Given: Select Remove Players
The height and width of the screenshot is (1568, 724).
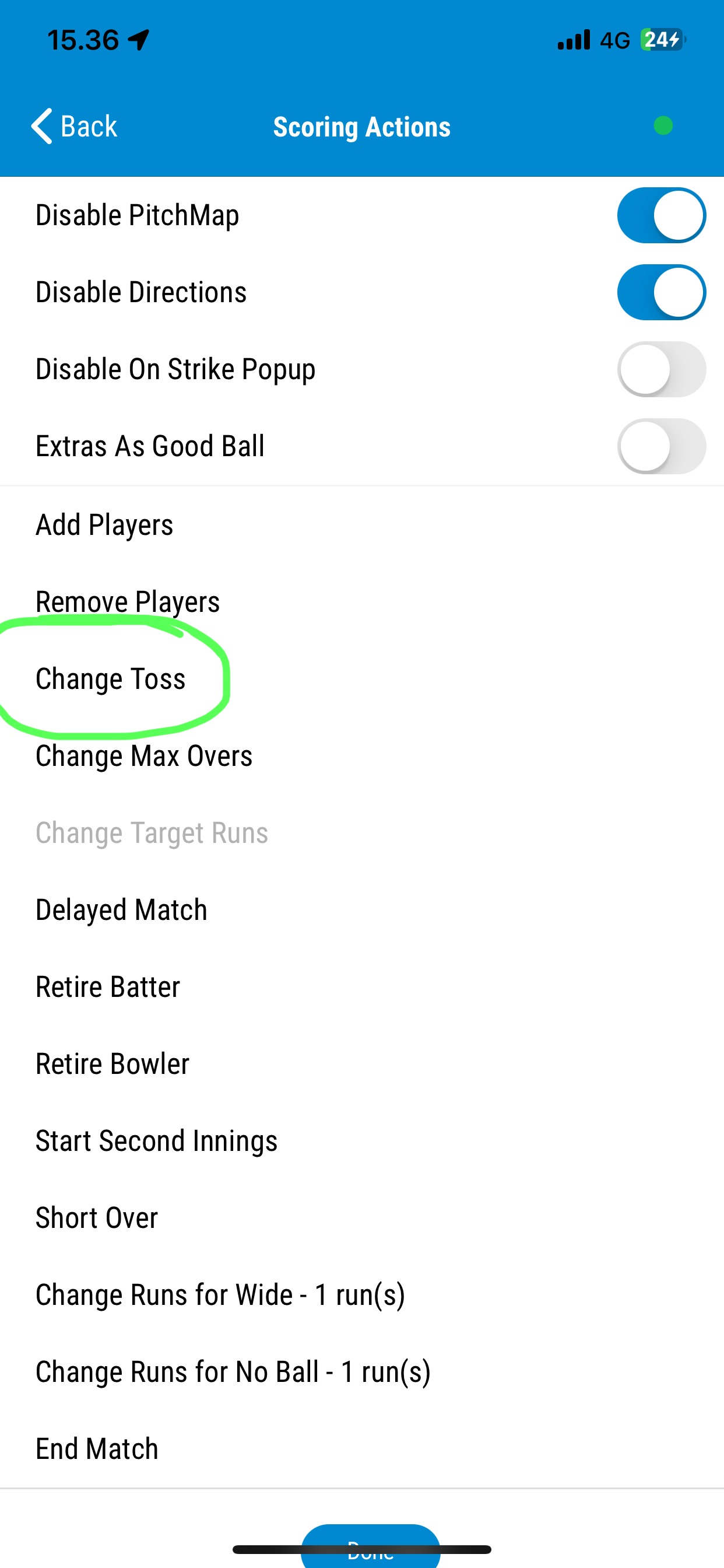Looking at the screenshot, I should click(x=128, y=602).
